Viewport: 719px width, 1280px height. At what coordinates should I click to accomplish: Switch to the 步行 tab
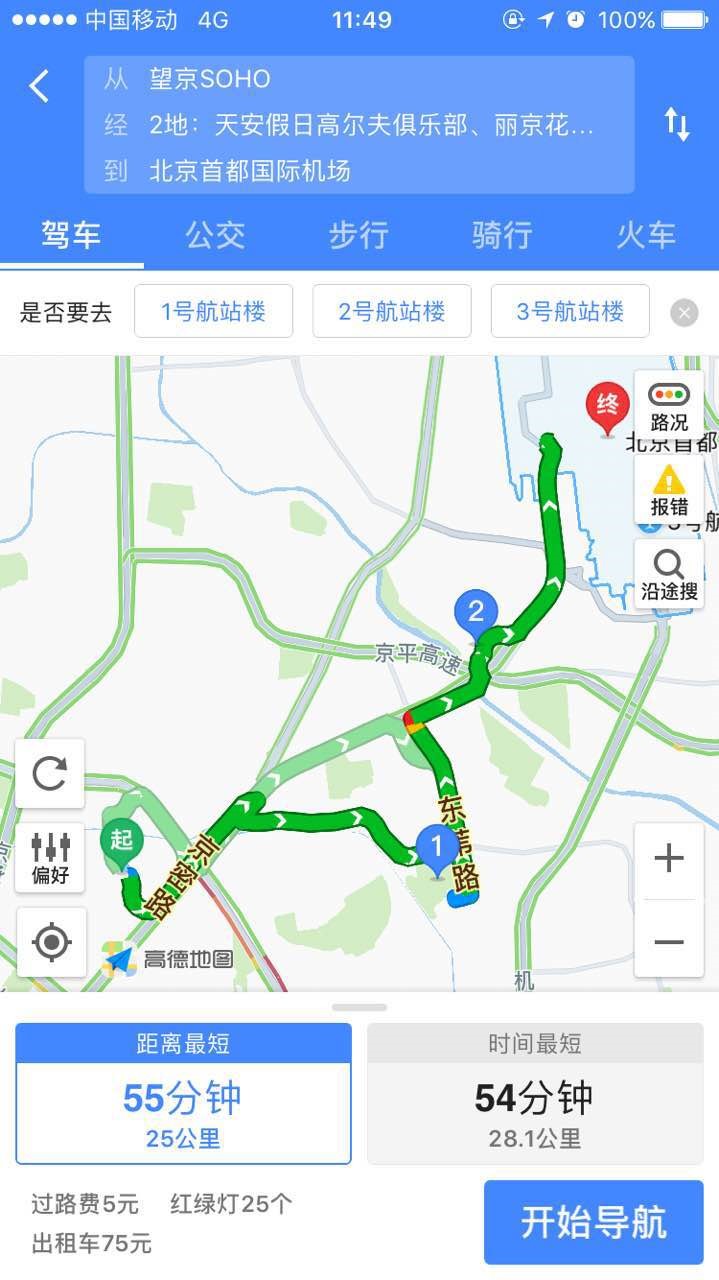click(358, 235)
